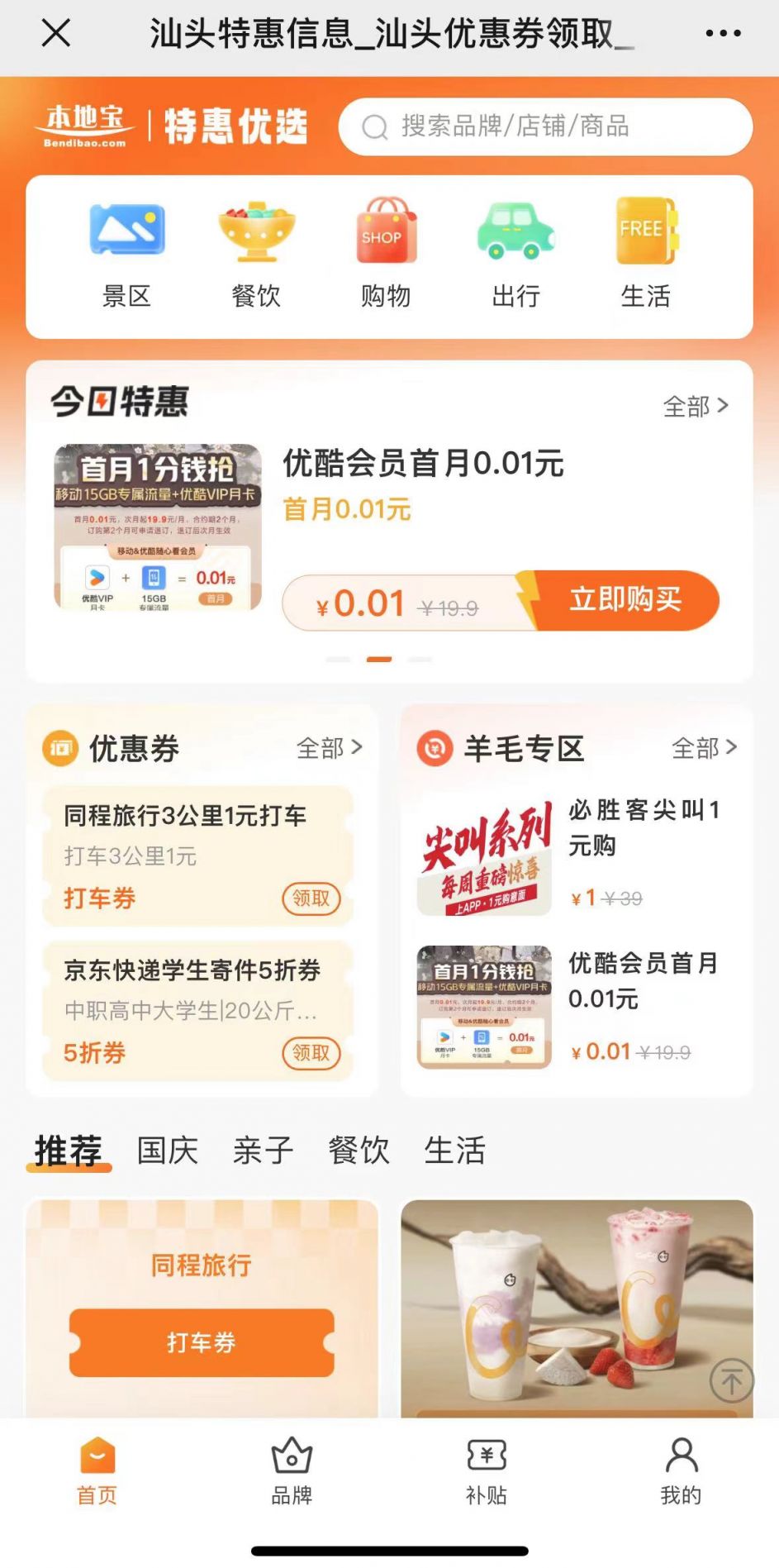This screenshot has height=1568, width=779.
Task: Switch to the 国庆 tab
Action: (x=168, y=1150)
